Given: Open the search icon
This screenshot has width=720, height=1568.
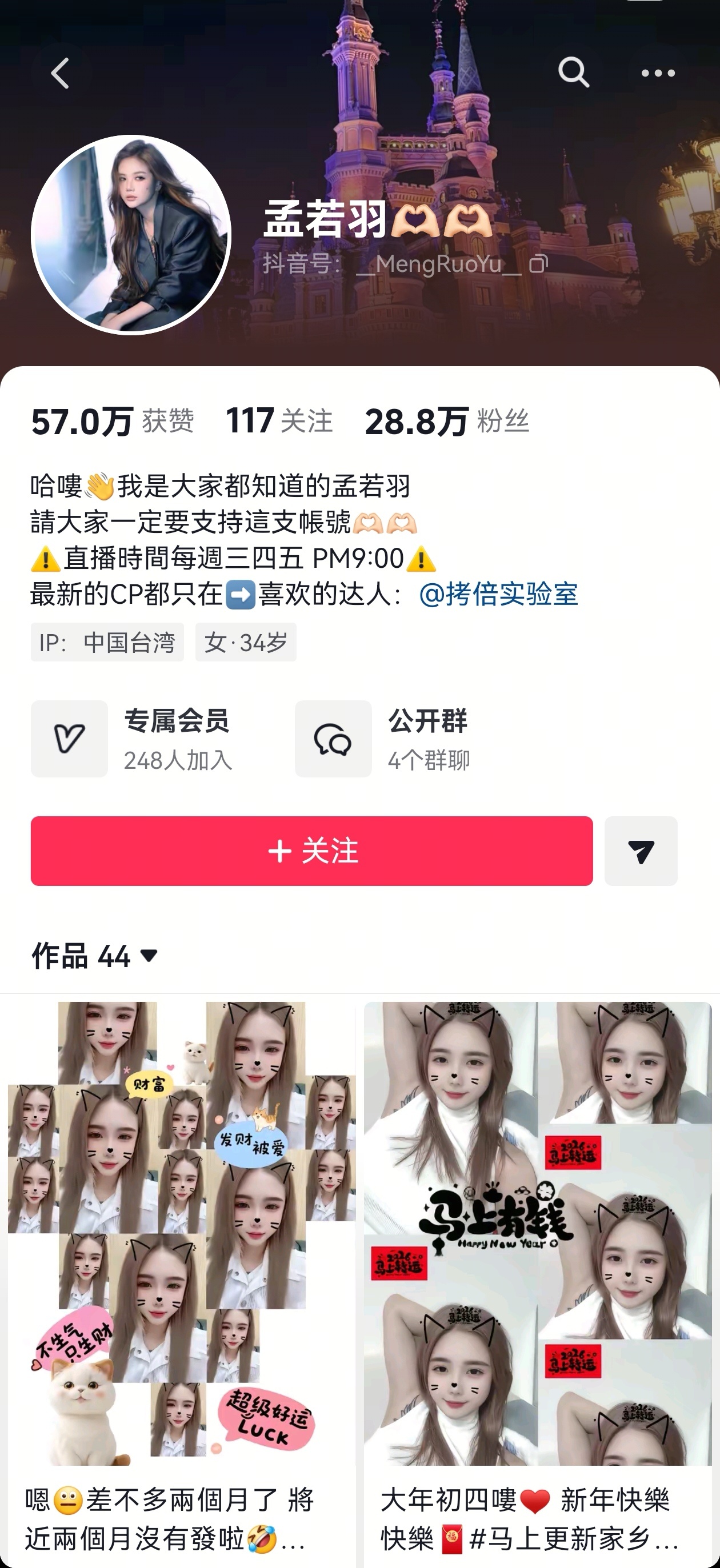Looking at the screenshot, I should tap(573, 73).
